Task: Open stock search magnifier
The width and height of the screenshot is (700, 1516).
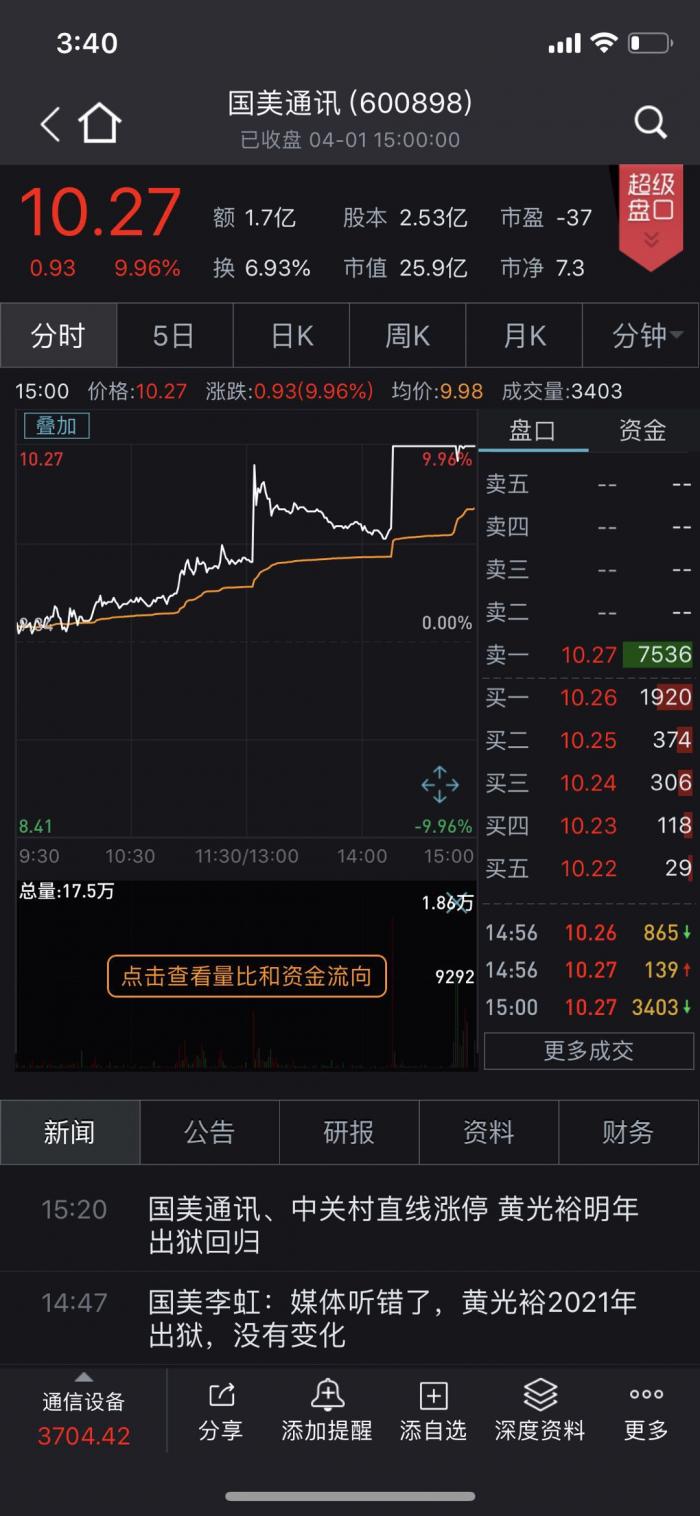Action: [650, 123]
